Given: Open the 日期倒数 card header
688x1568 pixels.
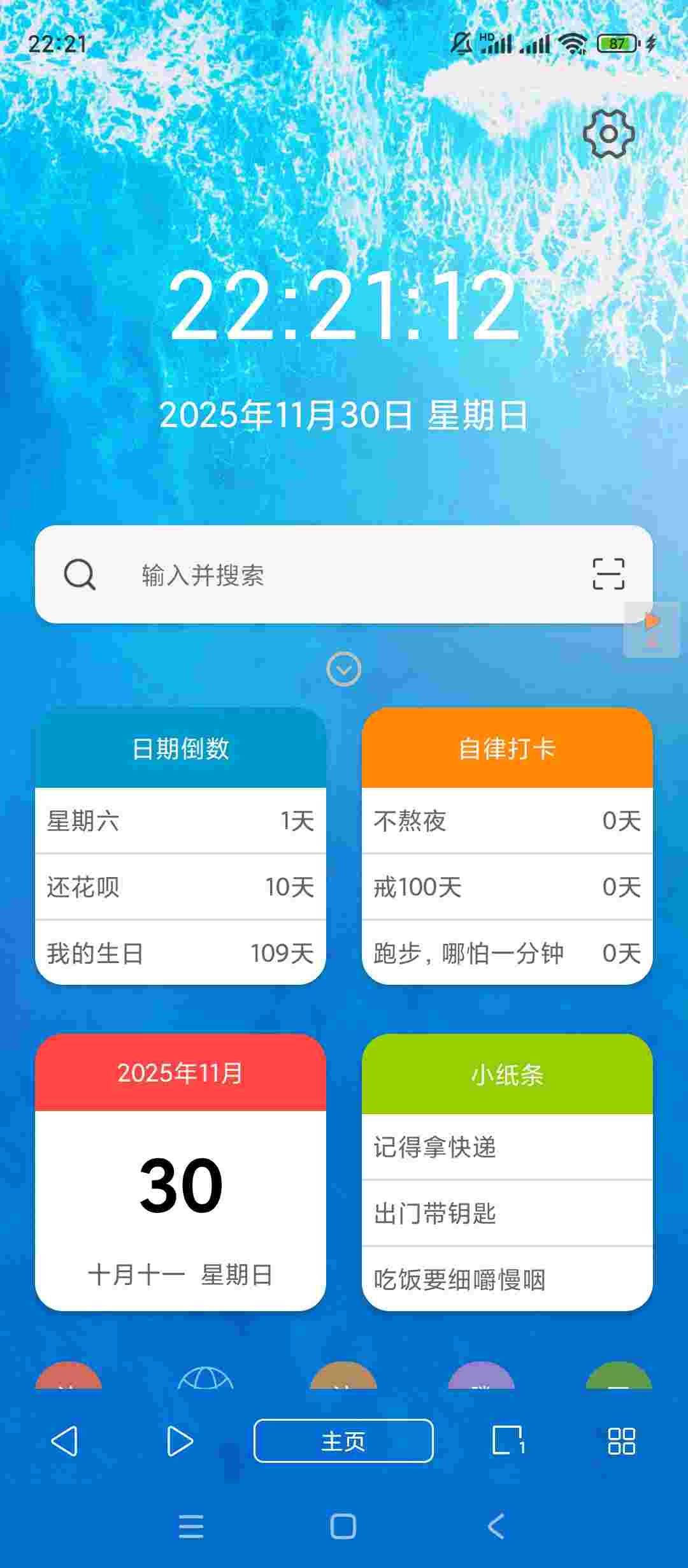Looking at the screenshot, I should click(180, 748).
